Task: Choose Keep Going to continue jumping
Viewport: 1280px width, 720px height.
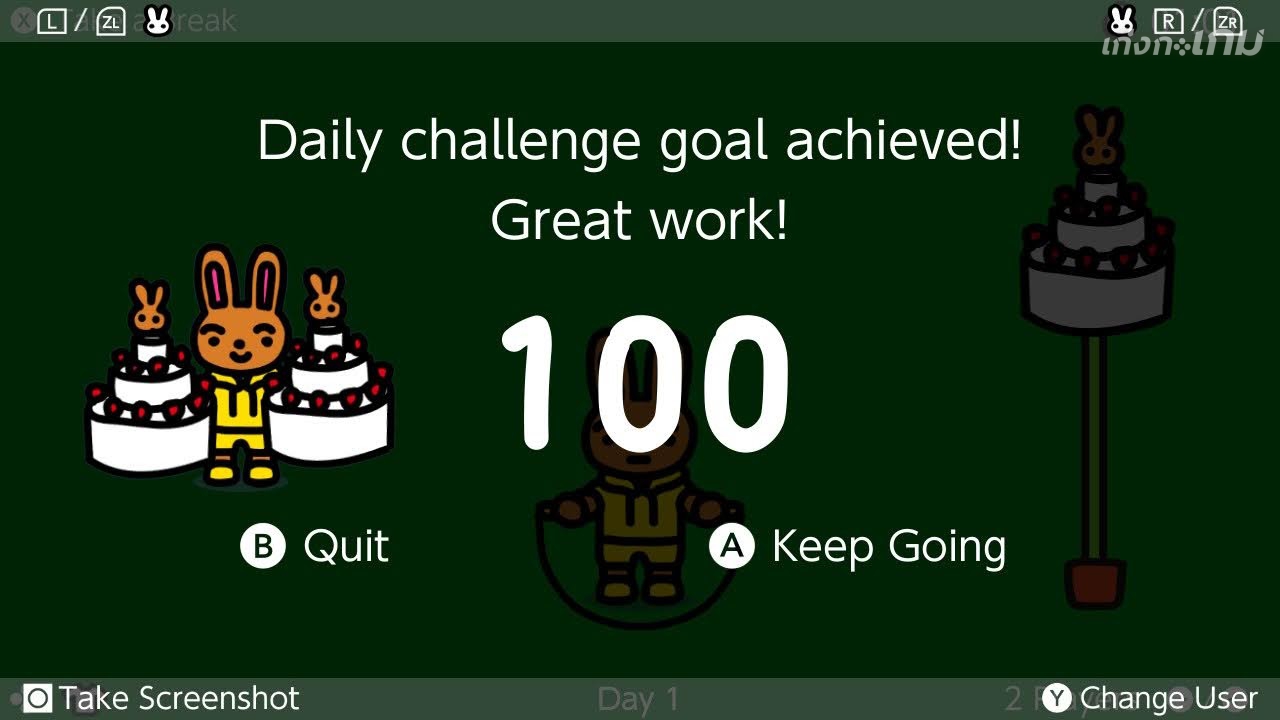Action: point(858,547)
